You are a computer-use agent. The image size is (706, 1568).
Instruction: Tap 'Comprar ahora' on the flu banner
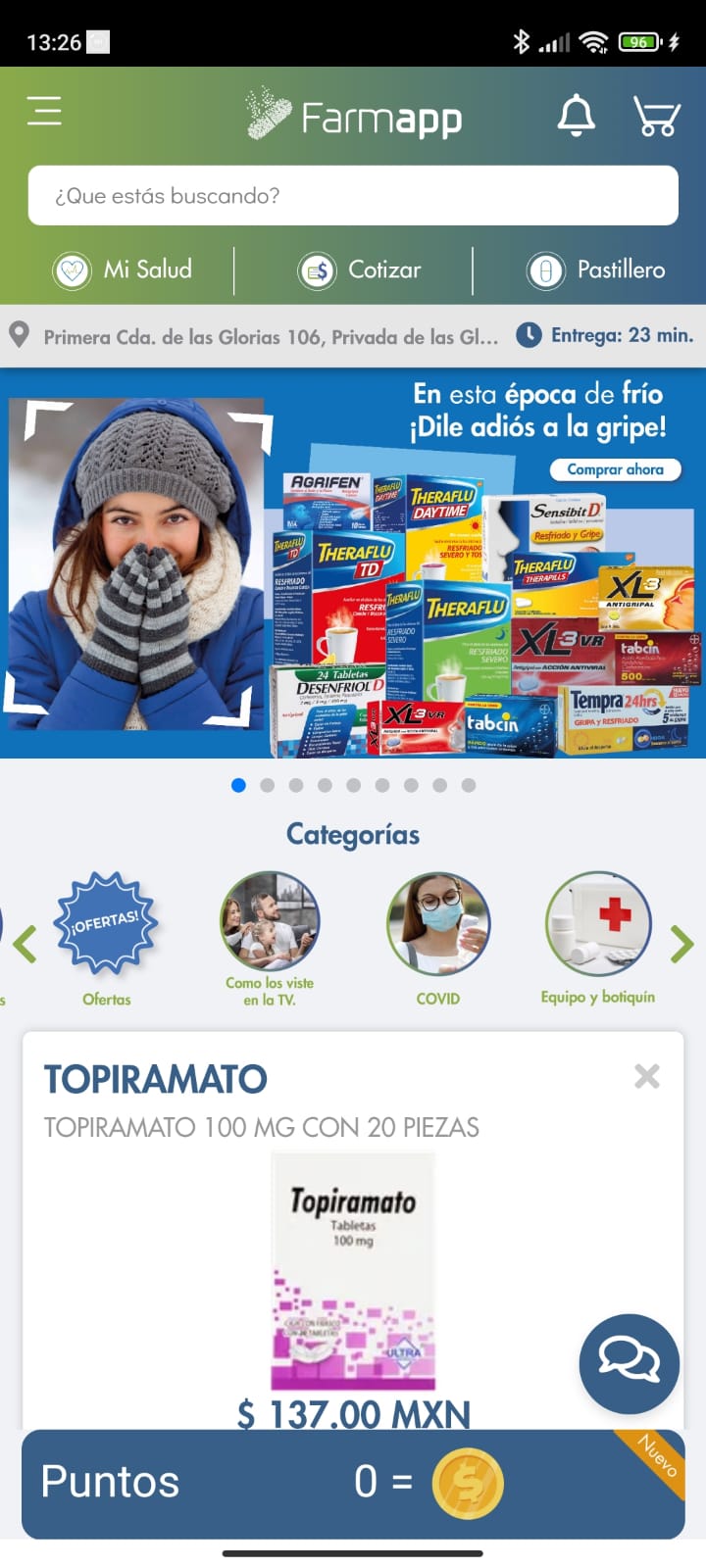[x=615, y=469]
